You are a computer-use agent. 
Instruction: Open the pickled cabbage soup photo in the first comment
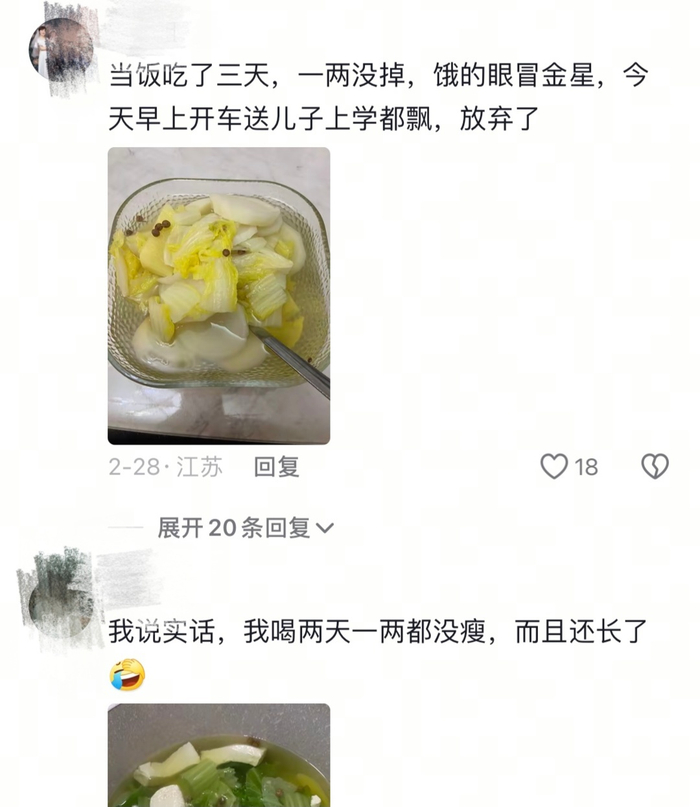click(x=218, y=295)
